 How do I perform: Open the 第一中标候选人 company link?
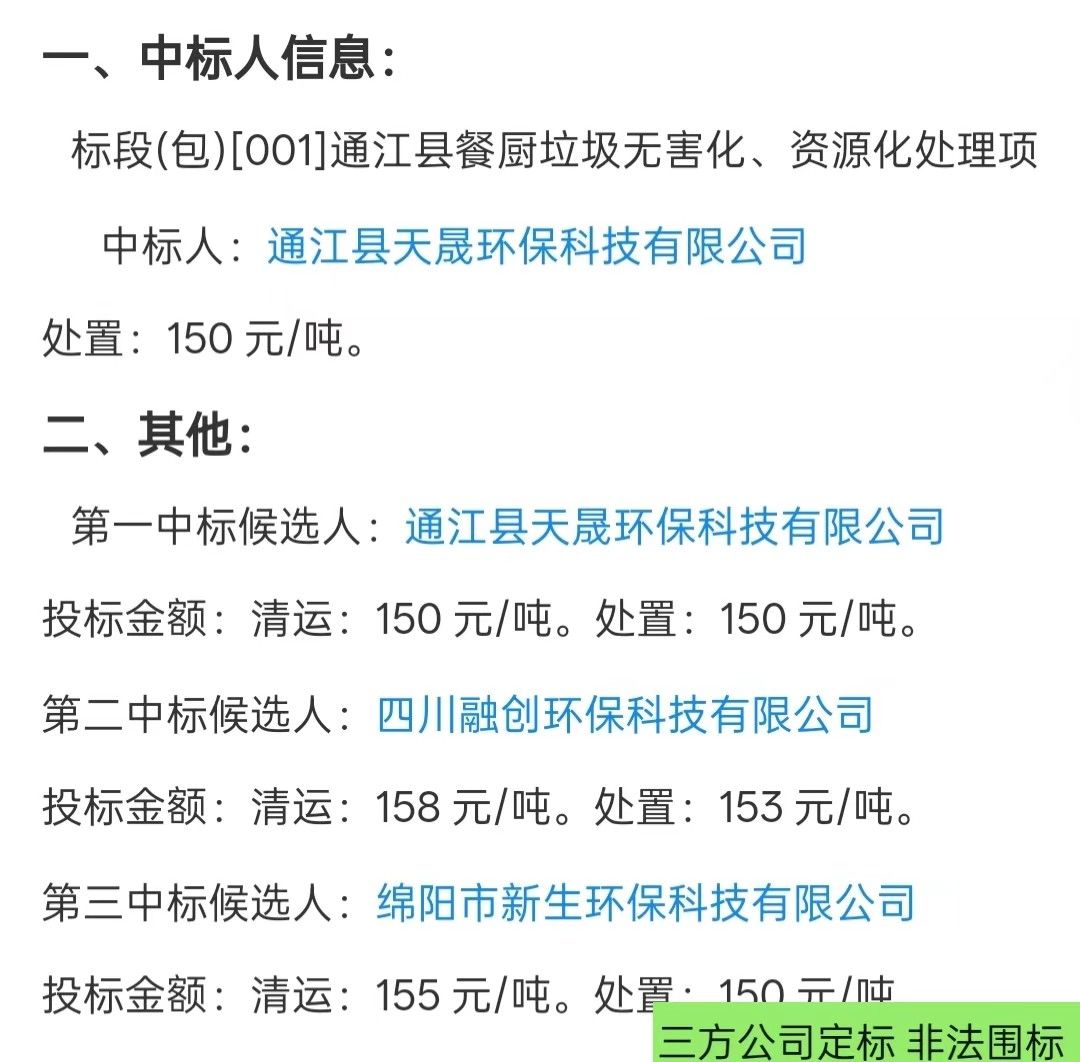tap(674, 526)
